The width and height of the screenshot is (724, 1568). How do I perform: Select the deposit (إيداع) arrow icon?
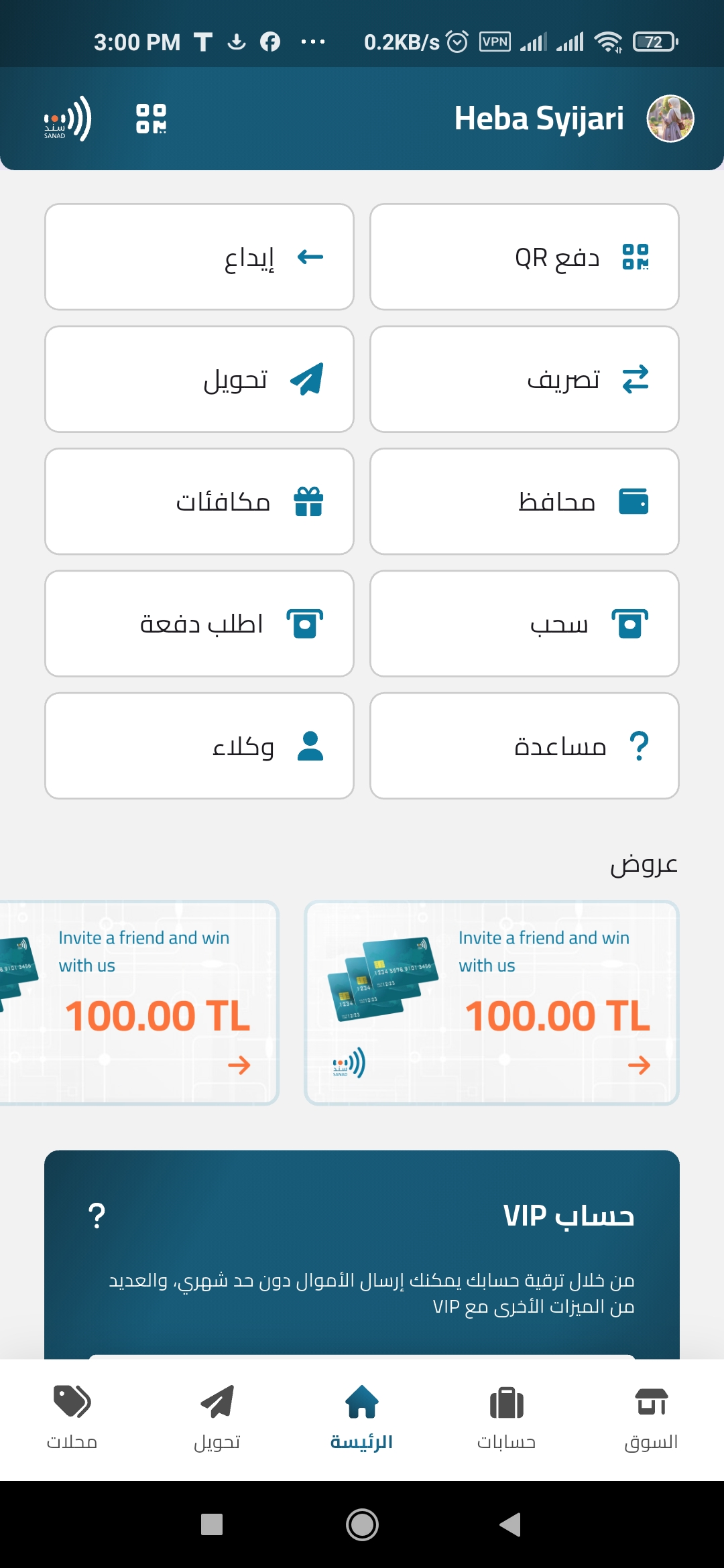[310, 256]
